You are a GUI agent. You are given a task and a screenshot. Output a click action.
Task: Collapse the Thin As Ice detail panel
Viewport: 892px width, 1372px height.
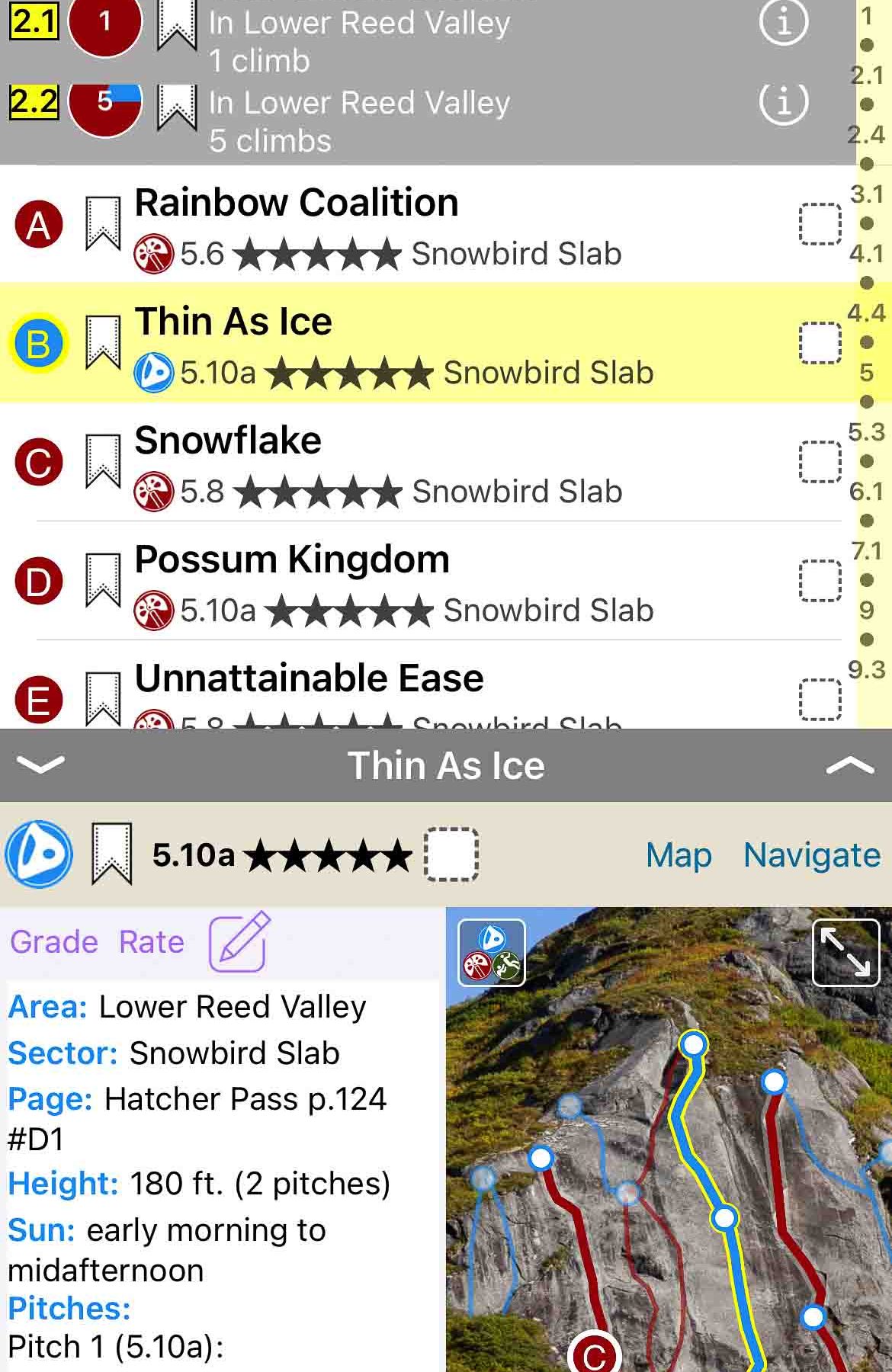pos(40,765)
